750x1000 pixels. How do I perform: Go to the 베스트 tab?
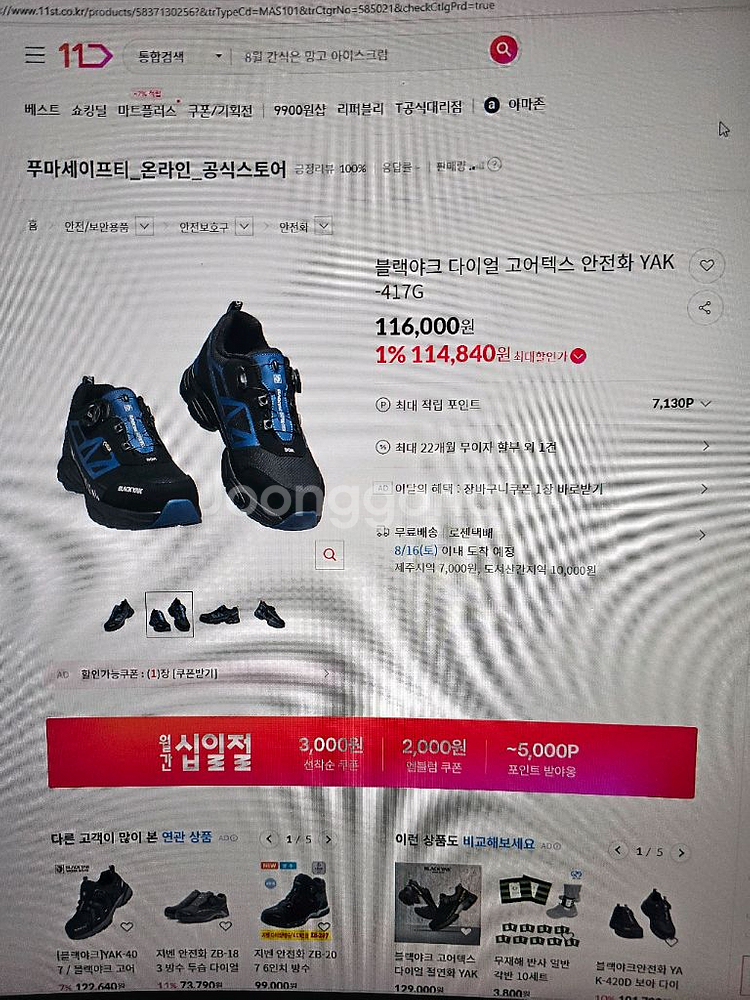[x=42, y=109]
